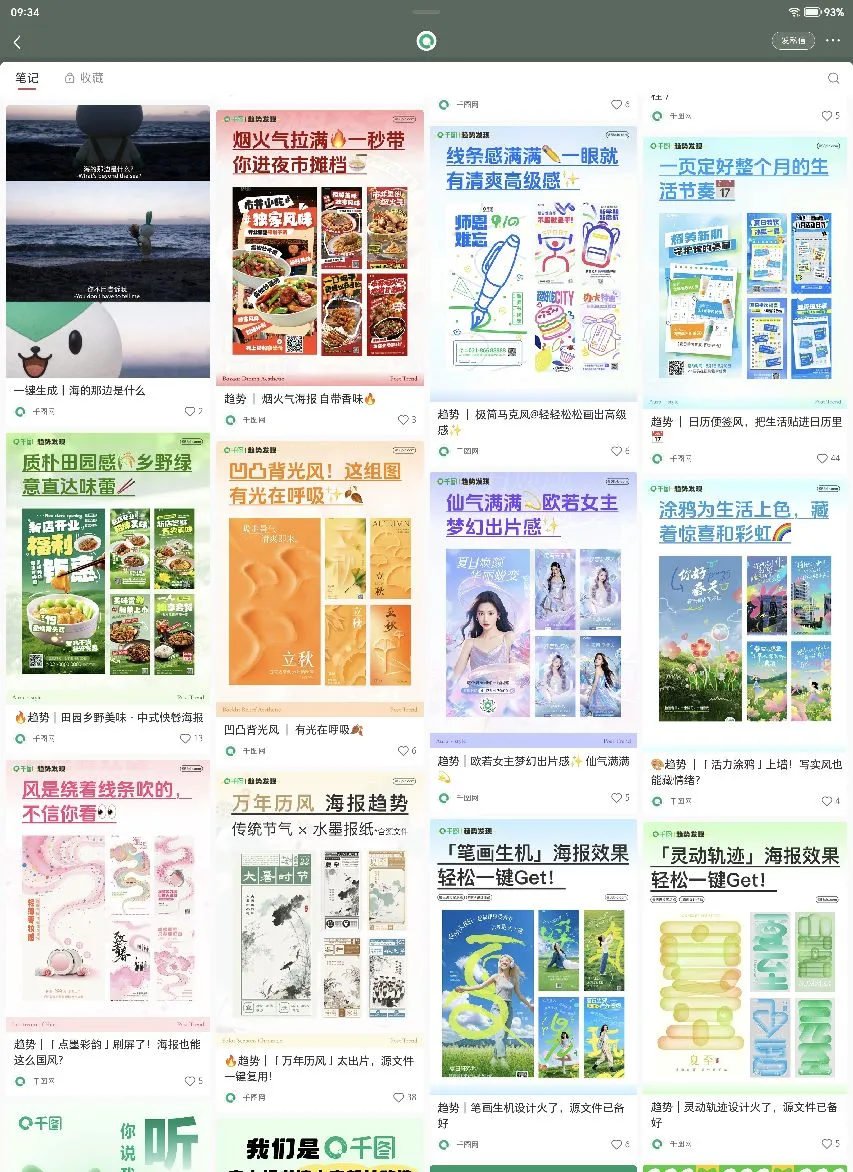Search this profile's notes

(x=833, y=78)
